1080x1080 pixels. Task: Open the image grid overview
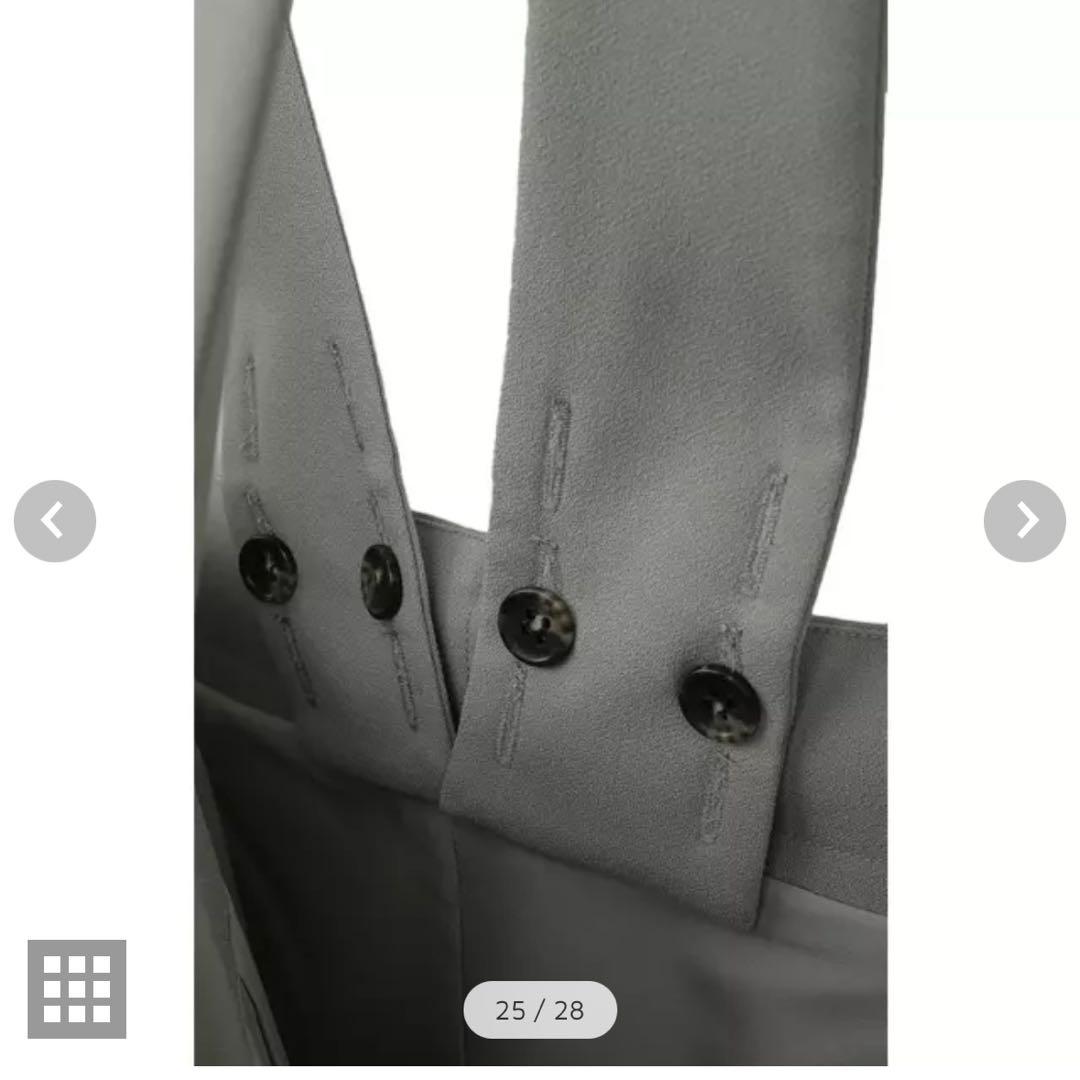coord(77,989)
